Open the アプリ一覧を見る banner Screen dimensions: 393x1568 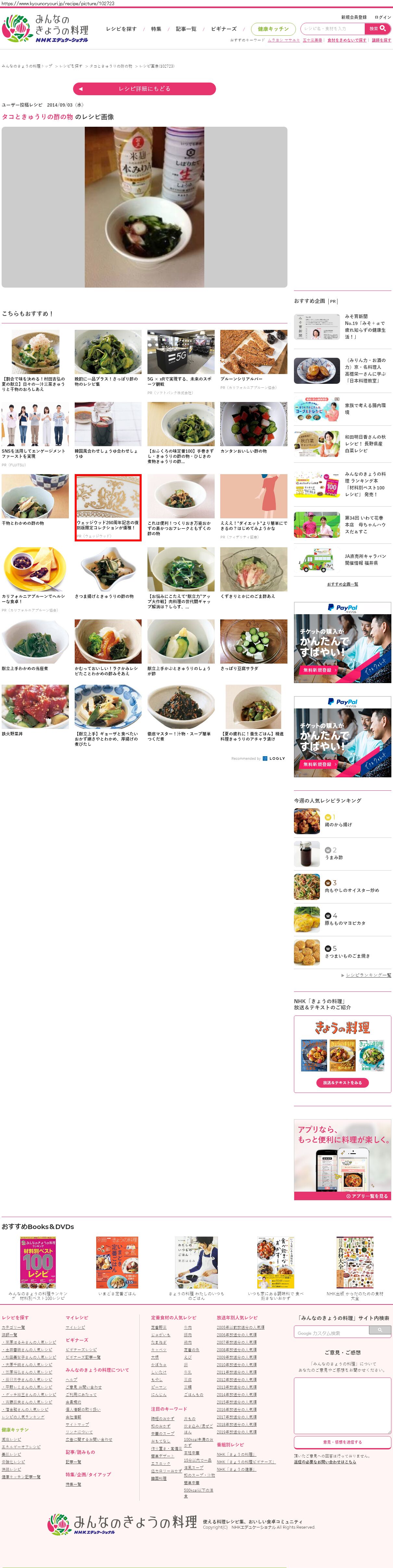pos(367,1196)
